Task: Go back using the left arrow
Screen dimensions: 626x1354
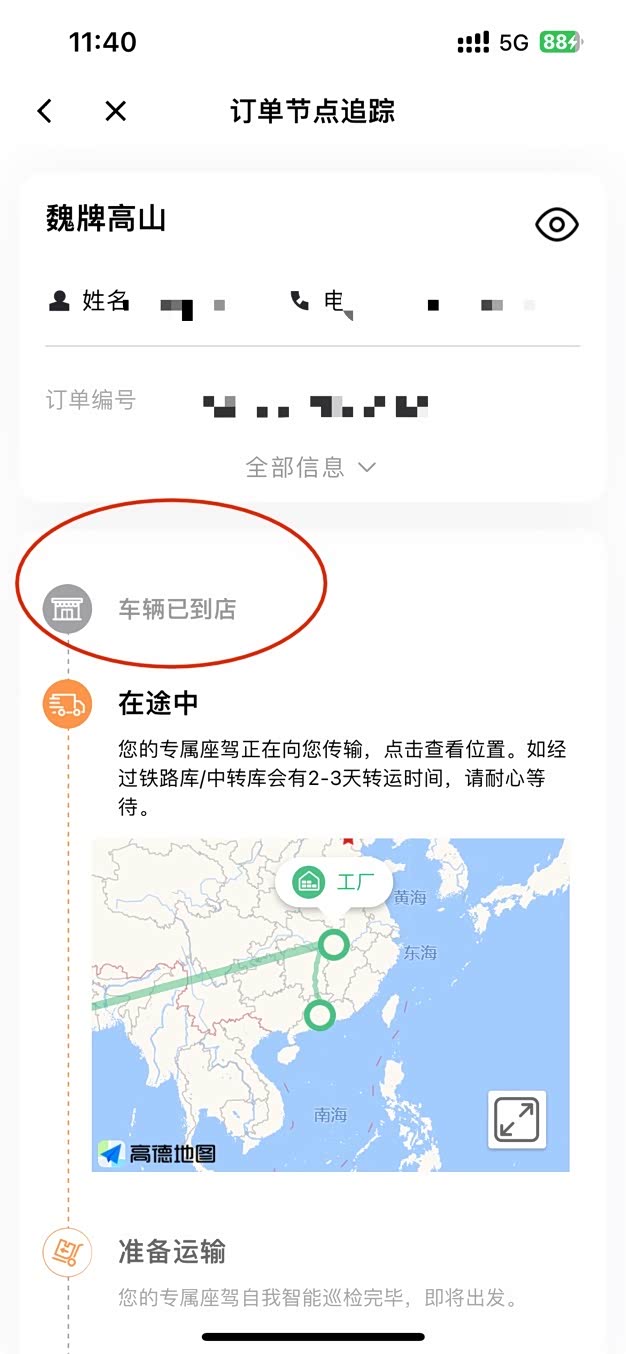Action: pos(44,111)
